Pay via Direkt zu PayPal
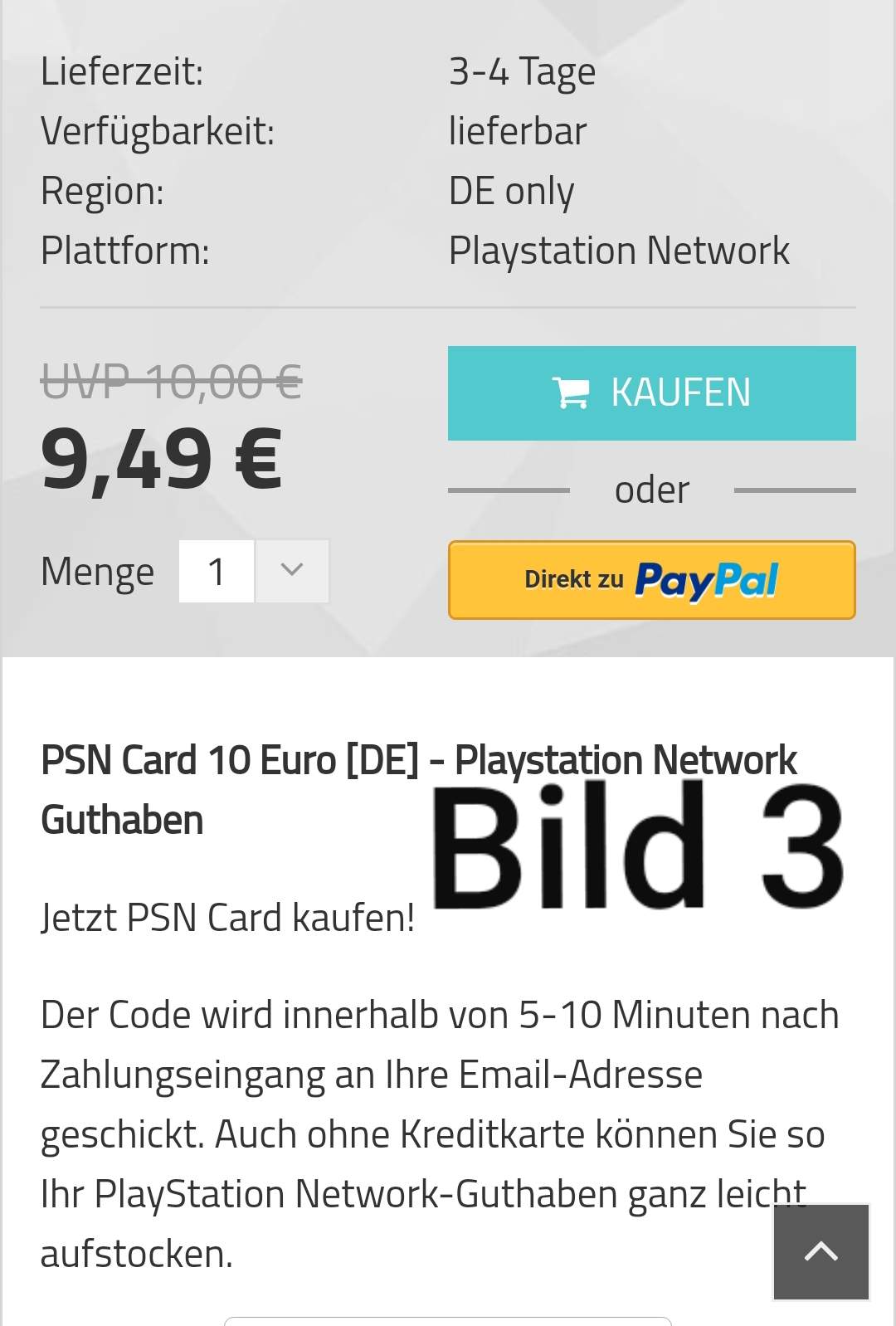Image resolution: width=896 pixels, height=1326 pixels. point(651,580)
